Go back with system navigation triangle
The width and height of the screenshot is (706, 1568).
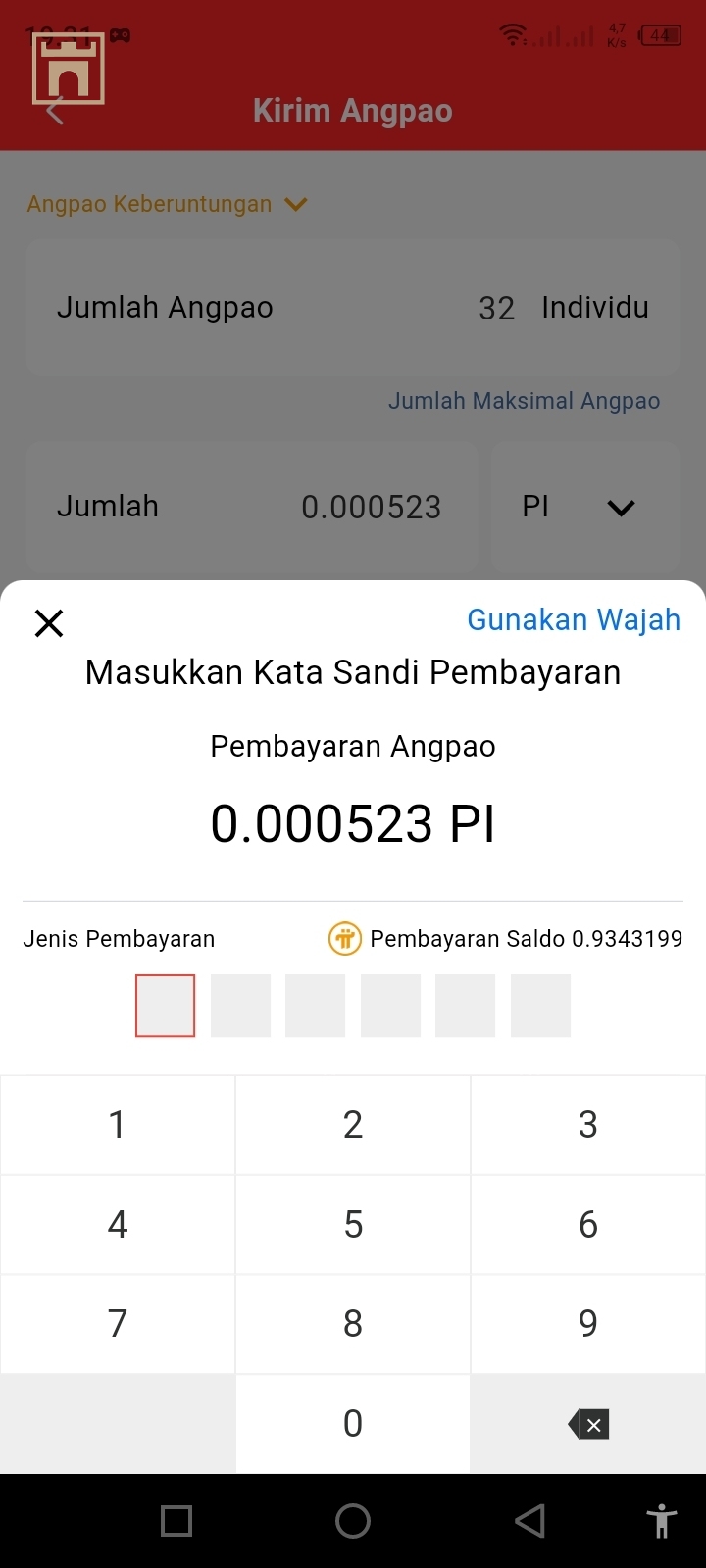click(529, 1521)
